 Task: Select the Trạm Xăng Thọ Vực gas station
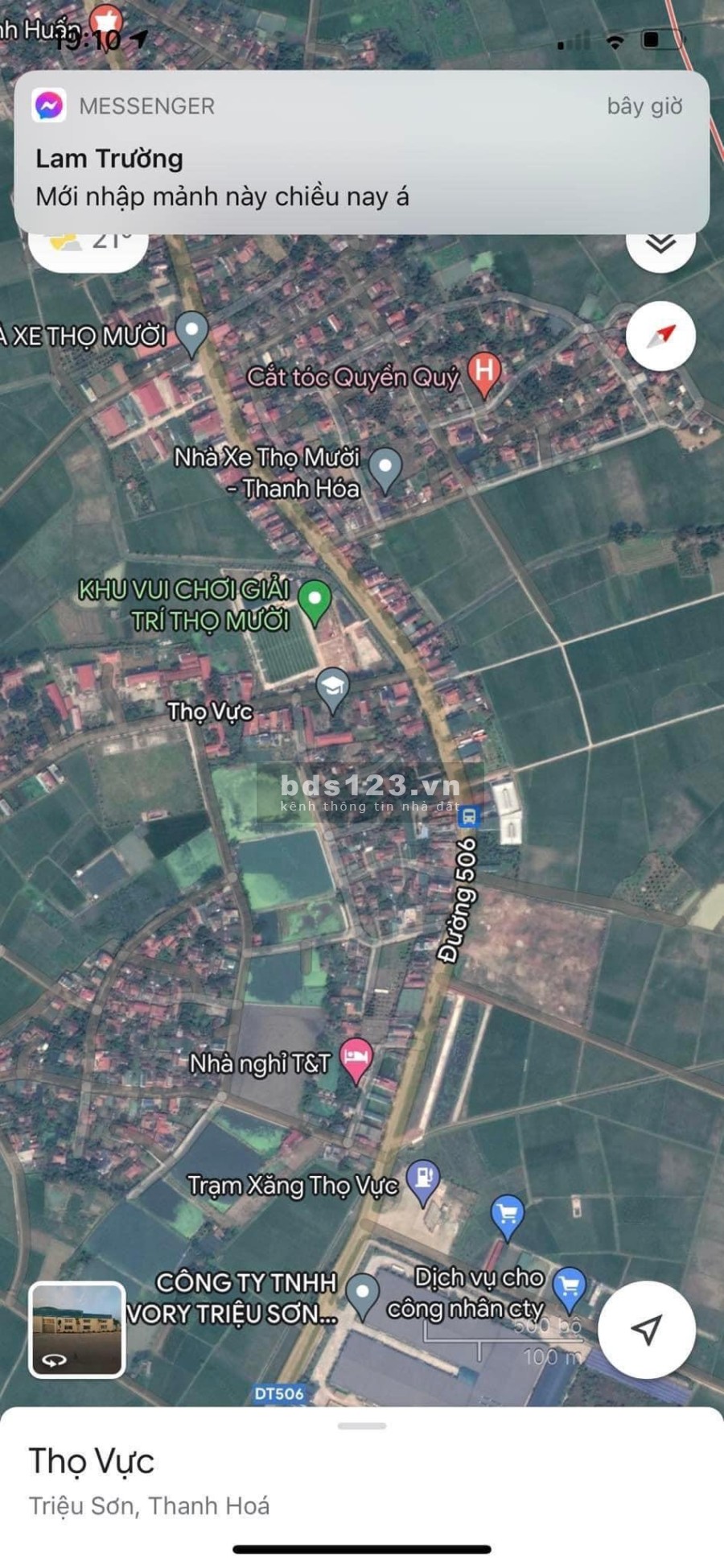(x=422, y=1179)
